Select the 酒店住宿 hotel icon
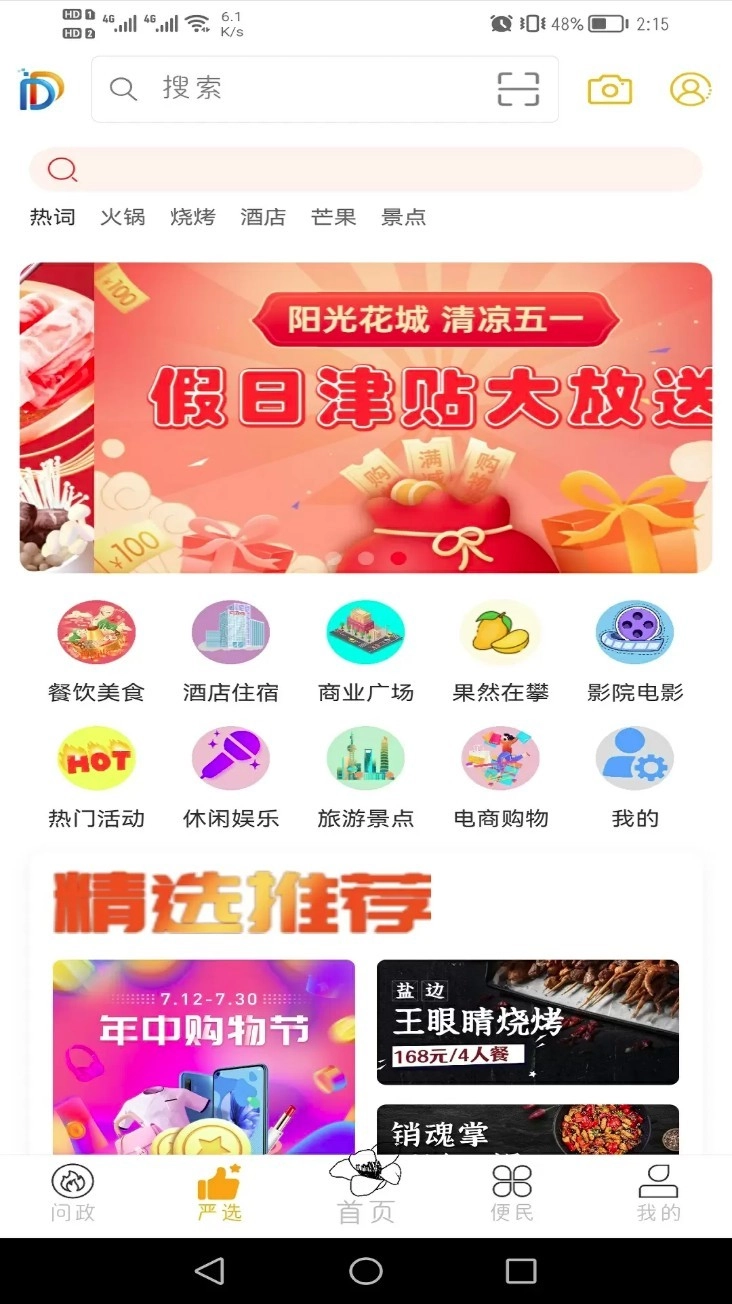The width and height of the screenshot is (732, 1304). tap(230, 631)
